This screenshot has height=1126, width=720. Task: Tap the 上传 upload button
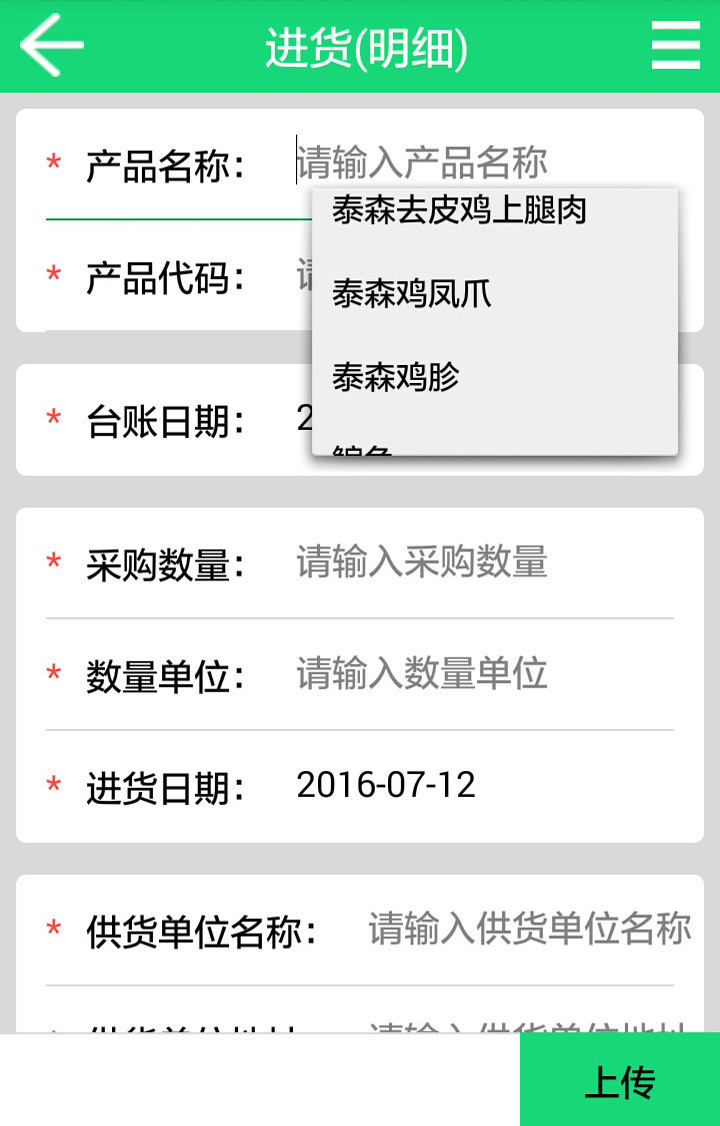(619, 1082)
